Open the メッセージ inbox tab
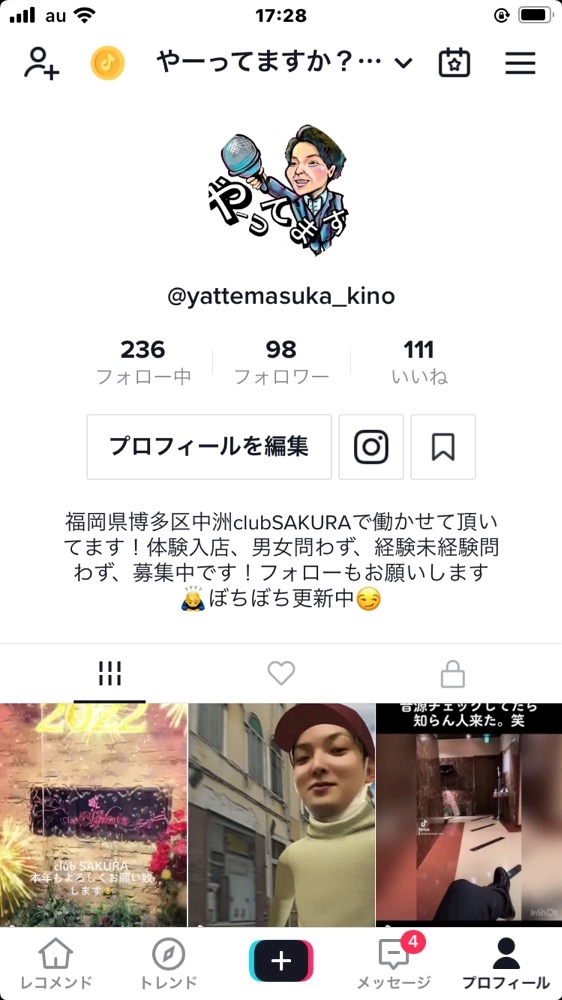The height and width of the screenshot is (1000, 562). pos(394,964)
